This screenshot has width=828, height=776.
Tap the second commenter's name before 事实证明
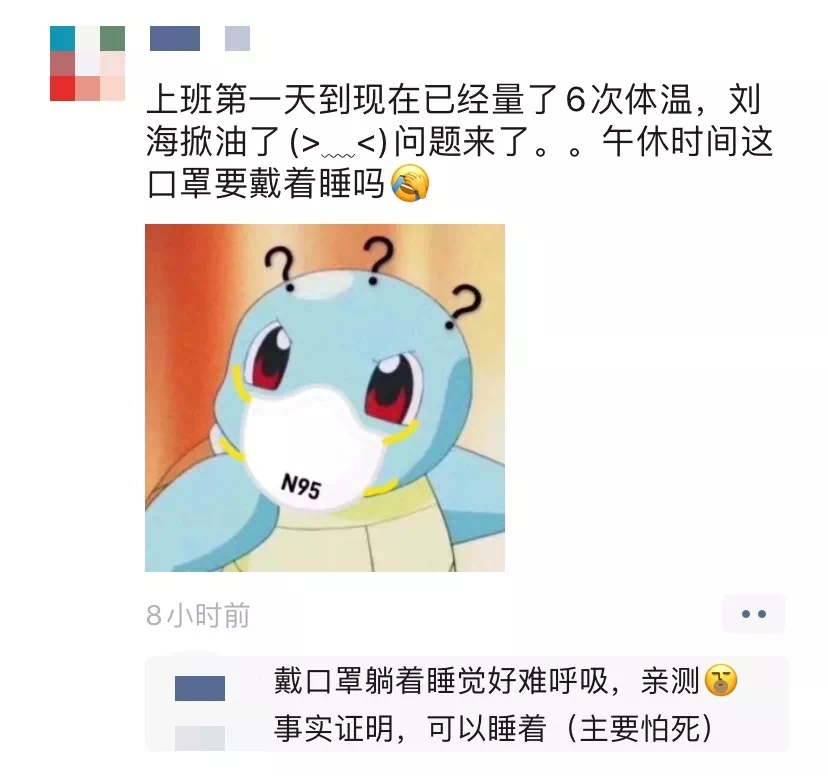pos(200,737)
